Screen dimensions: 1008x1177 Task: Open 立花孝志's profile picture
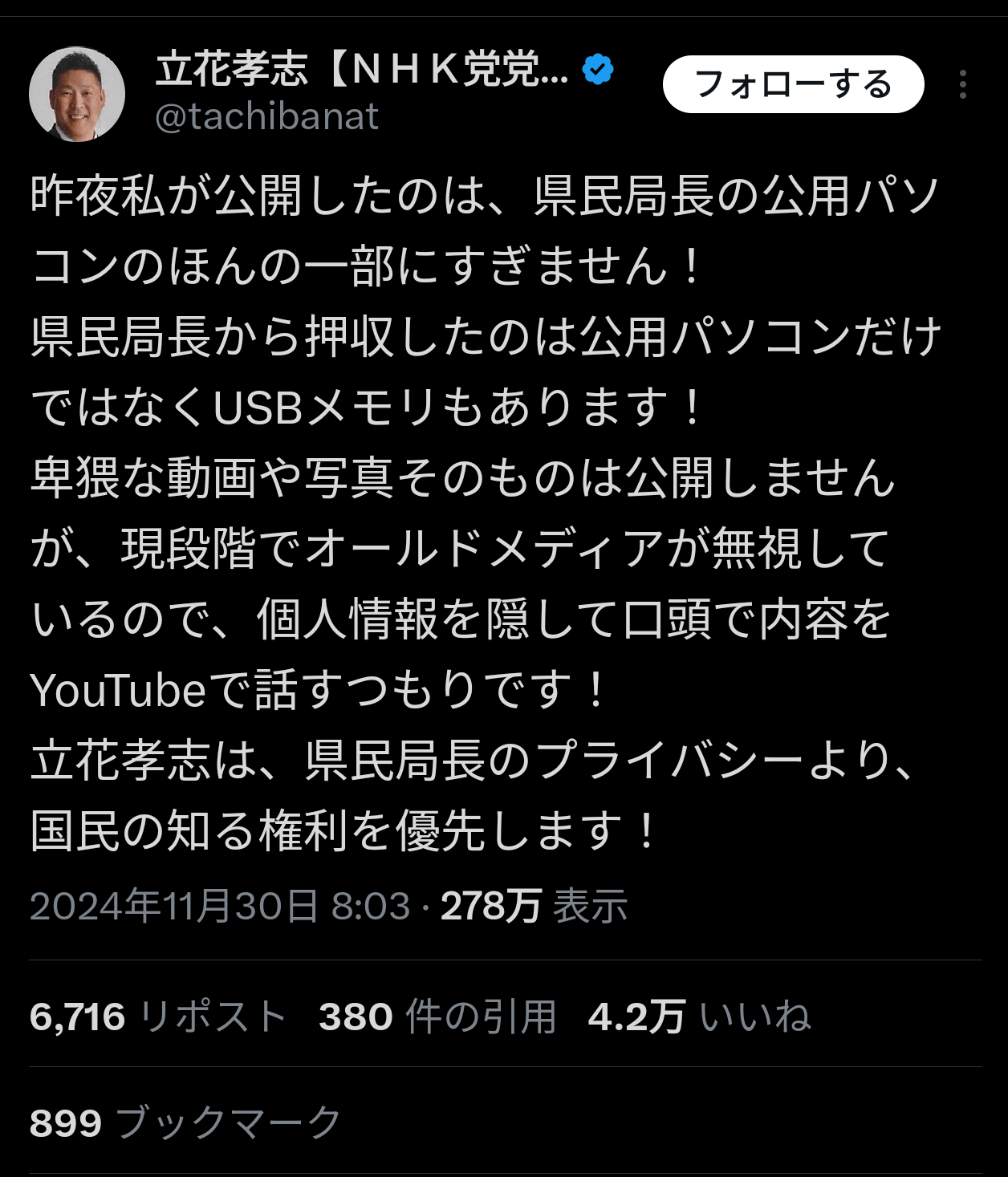(77, 95)
